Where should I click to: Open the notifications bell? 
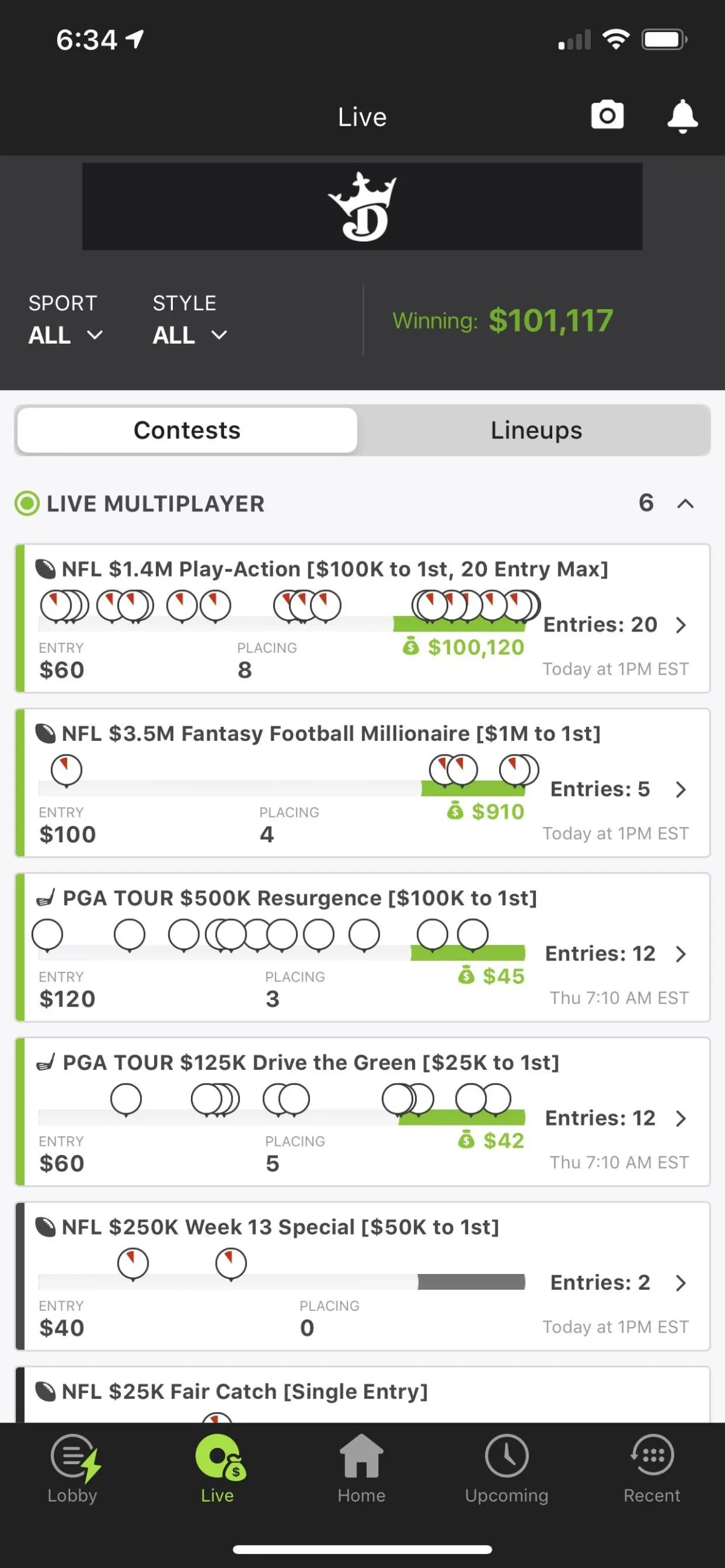682,116
